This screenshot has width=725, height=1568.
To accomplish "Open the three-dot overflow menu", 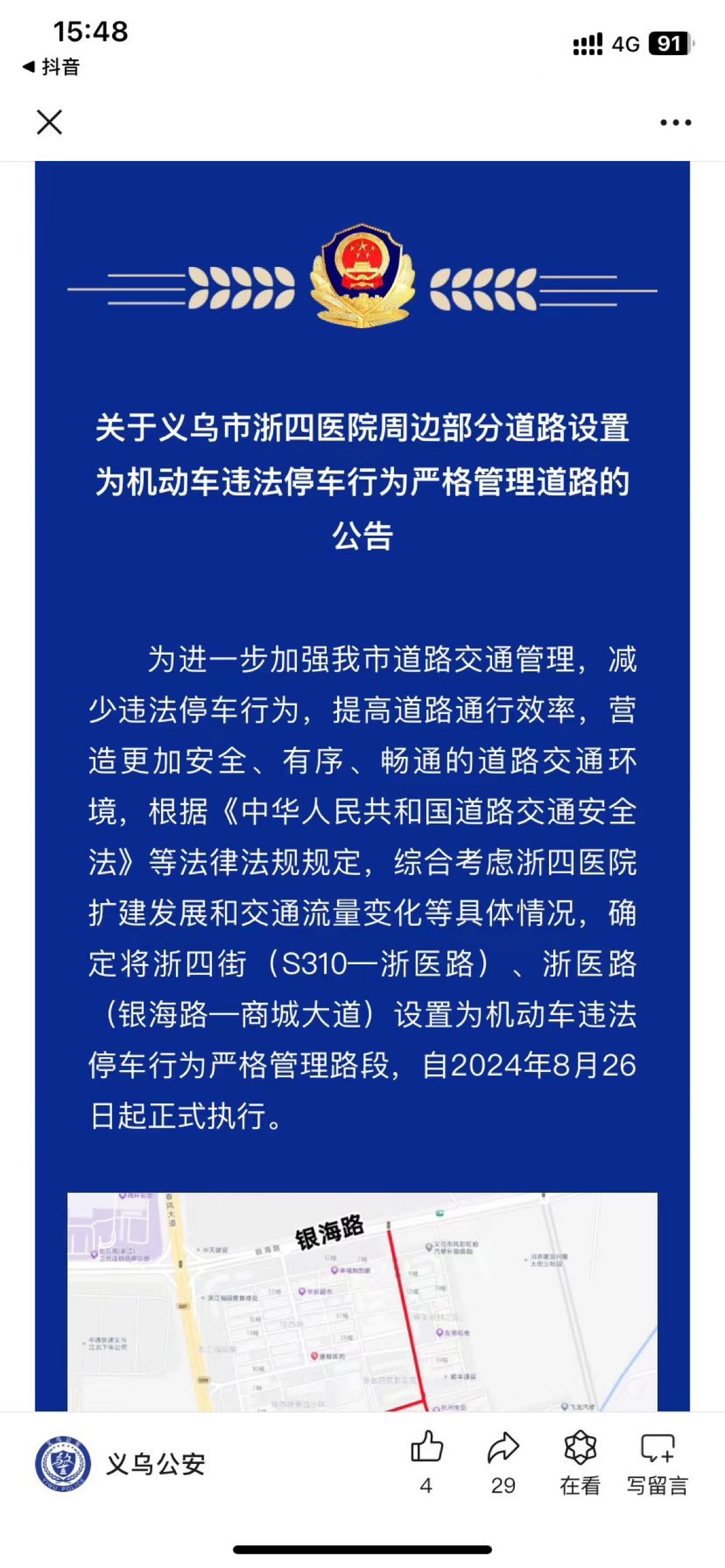I will [675, 122].
